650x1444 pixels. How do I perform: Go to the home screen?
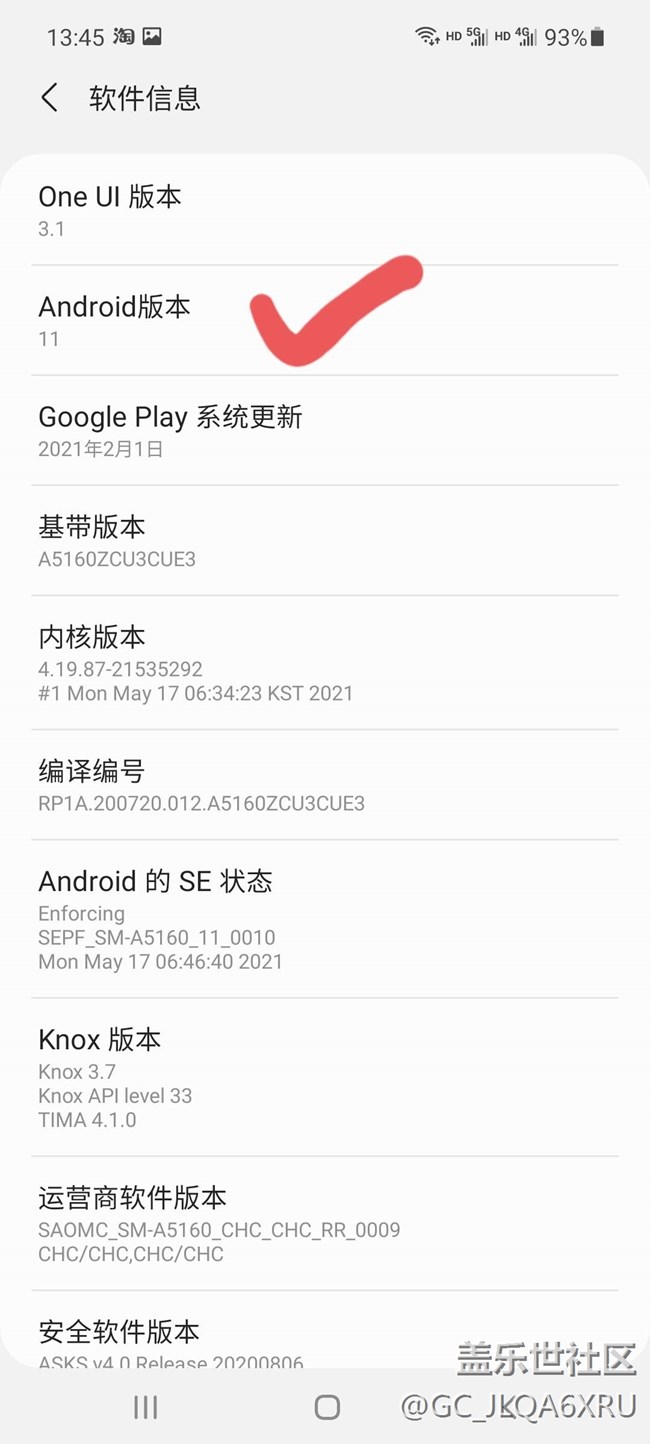point(327,1407)
